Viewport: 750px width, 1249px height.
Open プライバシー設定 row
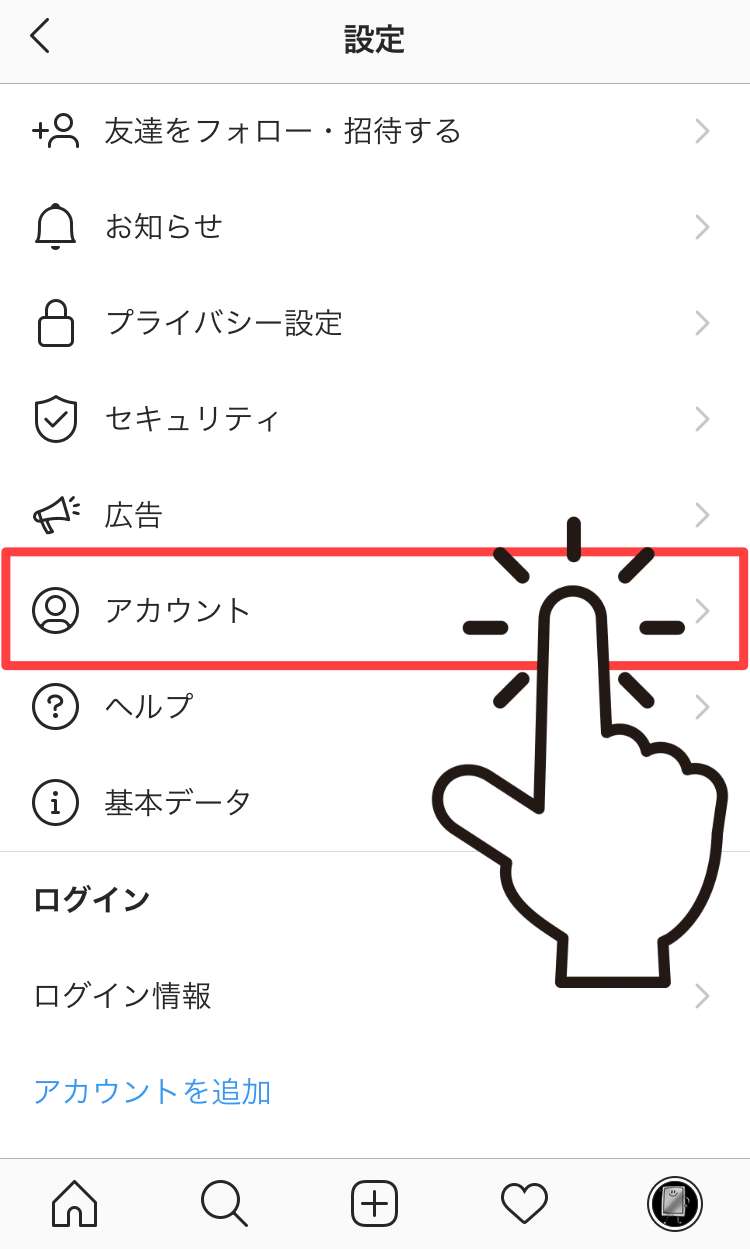(x=223, y=323)
